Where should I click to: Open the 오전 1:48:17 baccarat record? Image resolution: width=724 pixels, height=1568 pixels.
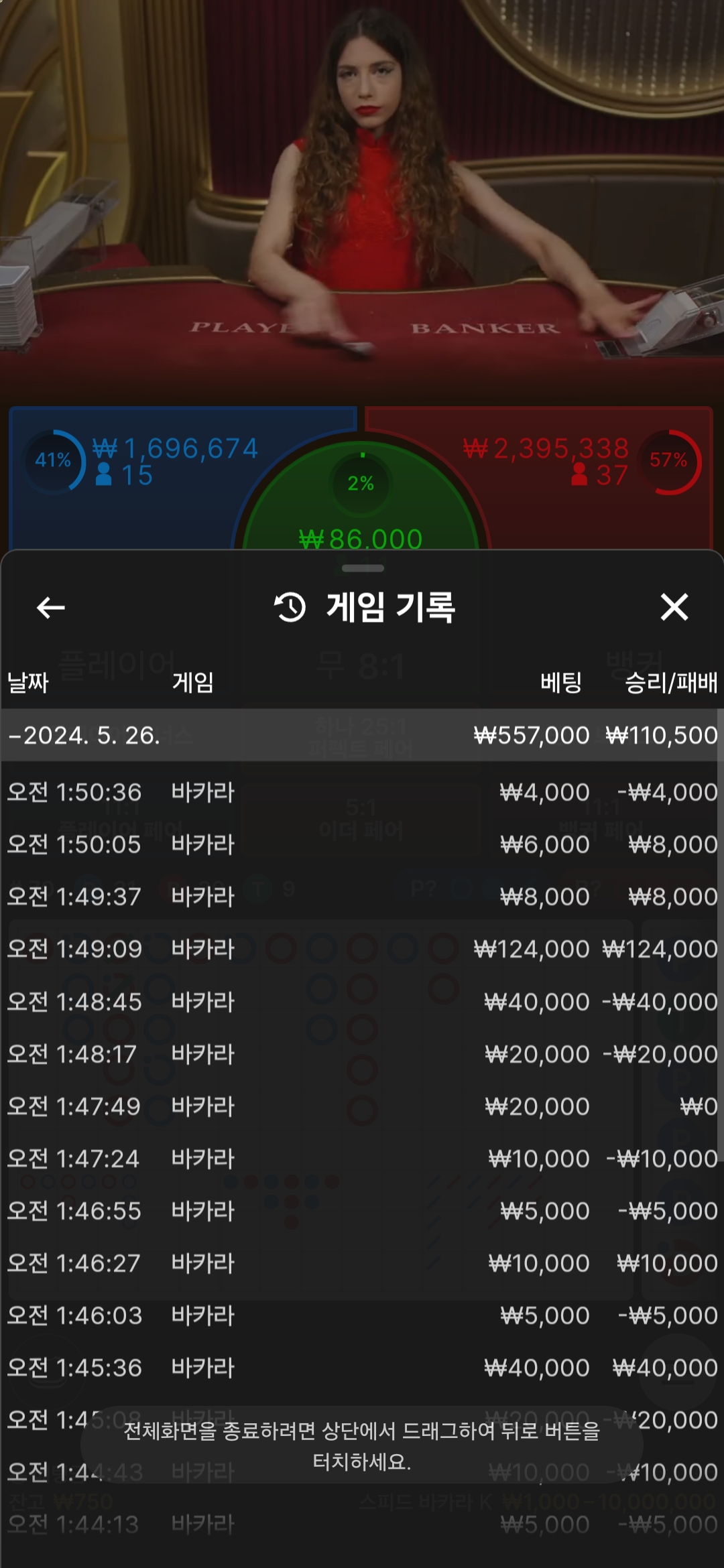click(x=362, y=1054)
